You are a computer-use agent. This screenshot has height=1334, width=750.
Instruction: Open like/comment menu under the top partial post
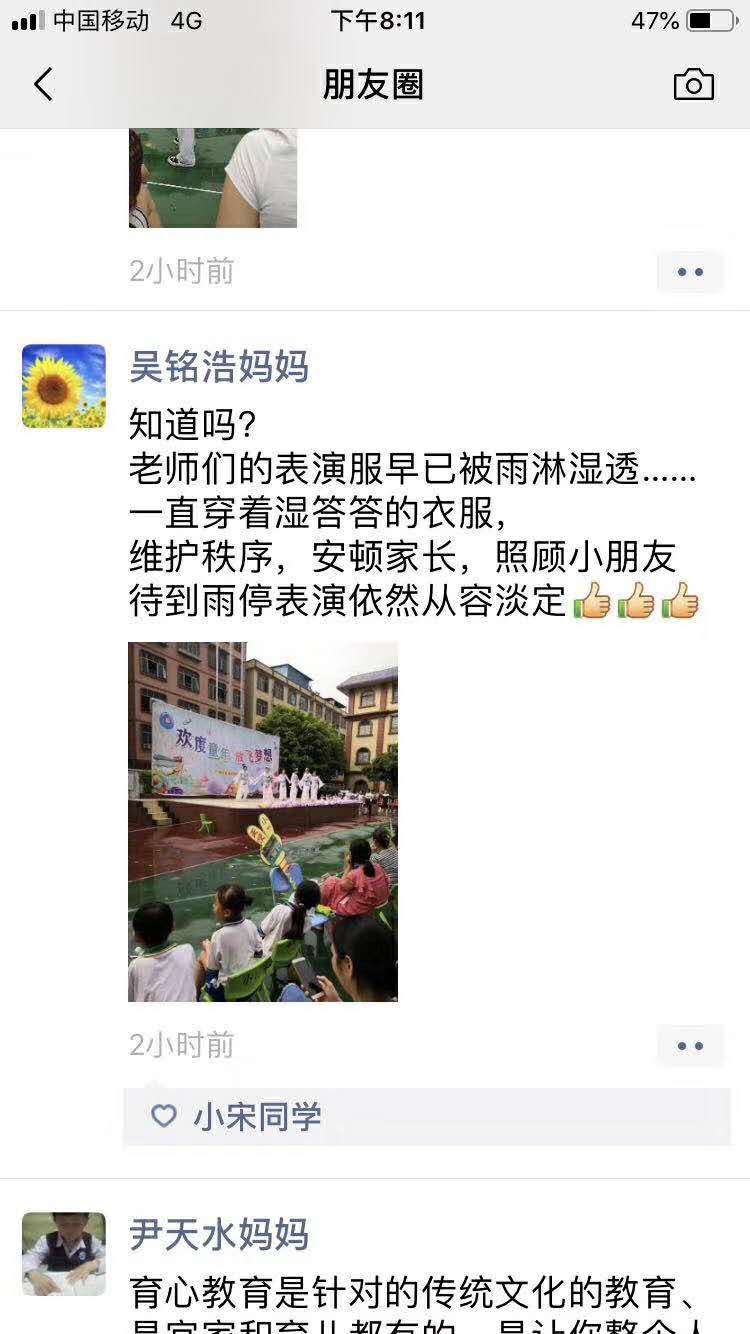pyautogui.click(x=690, y=272)
